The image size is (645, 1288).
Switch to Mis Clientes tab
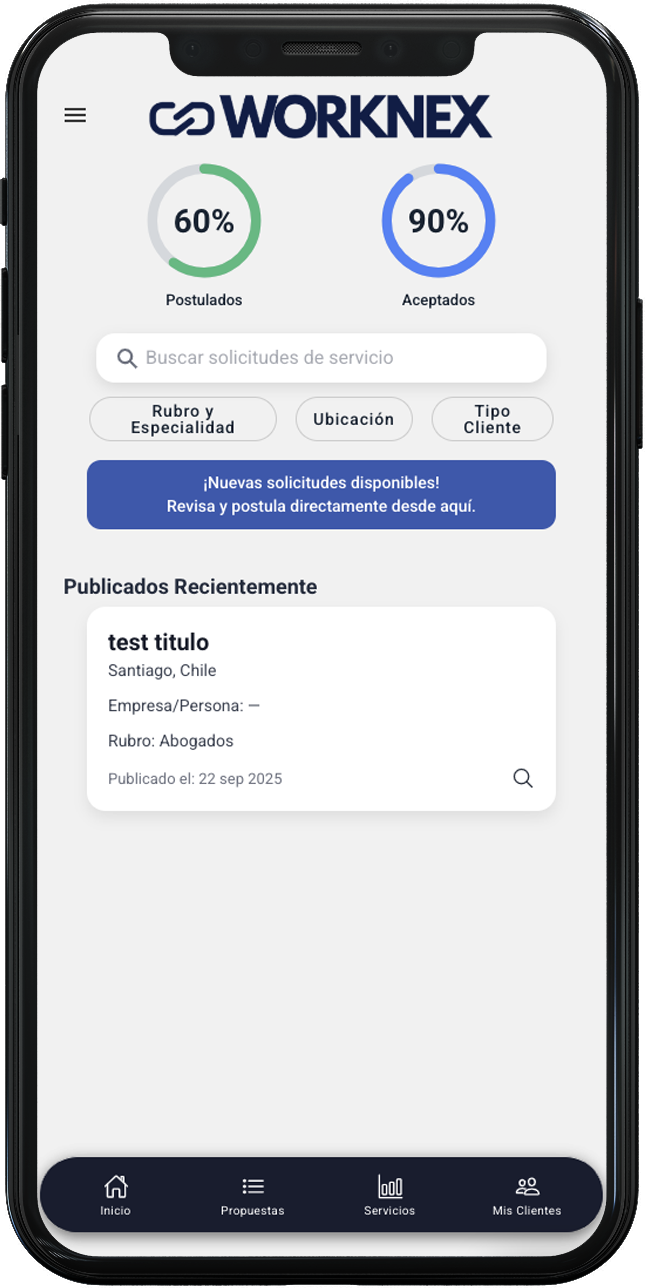click(526, 1195)
